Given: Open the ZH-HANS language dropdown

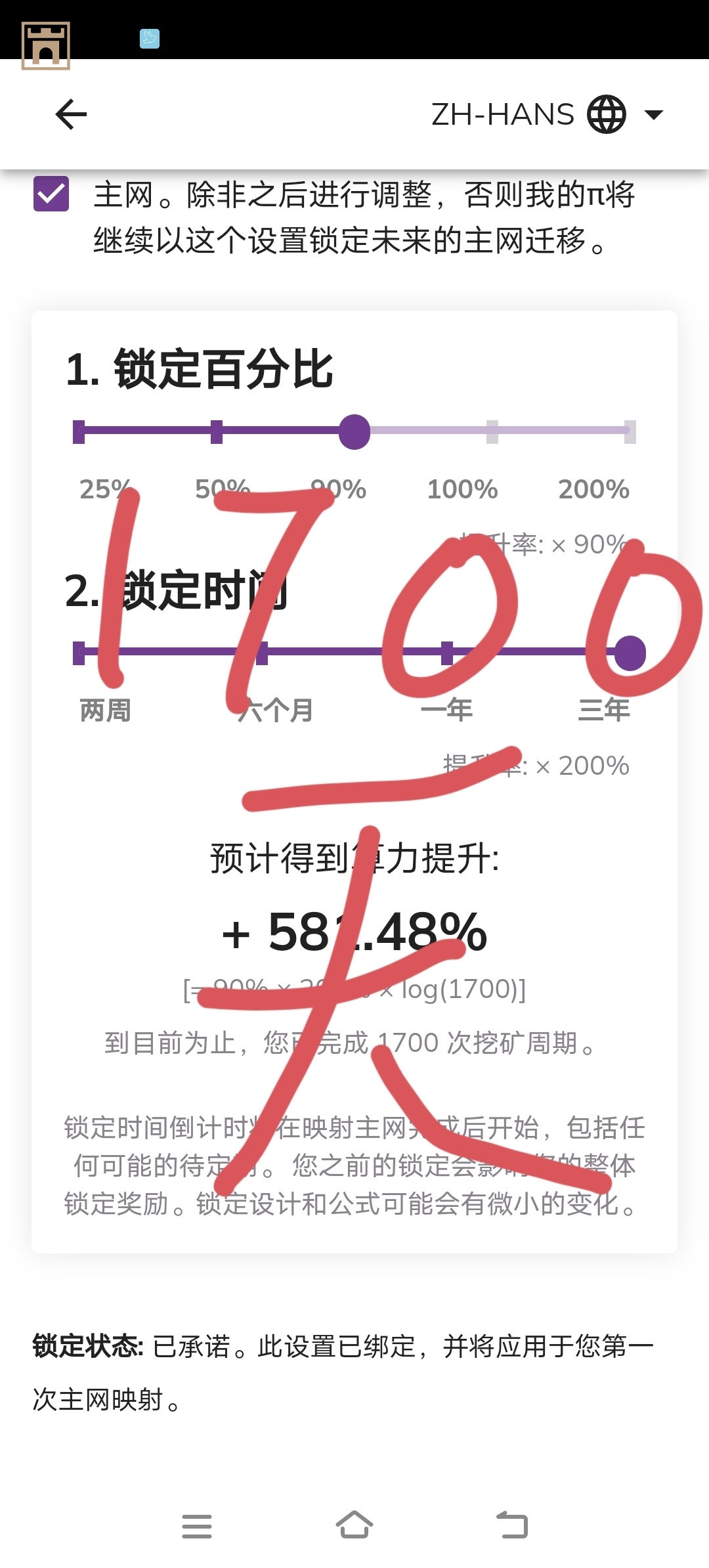Looking at the screenshot, I should tap(547, 115).
